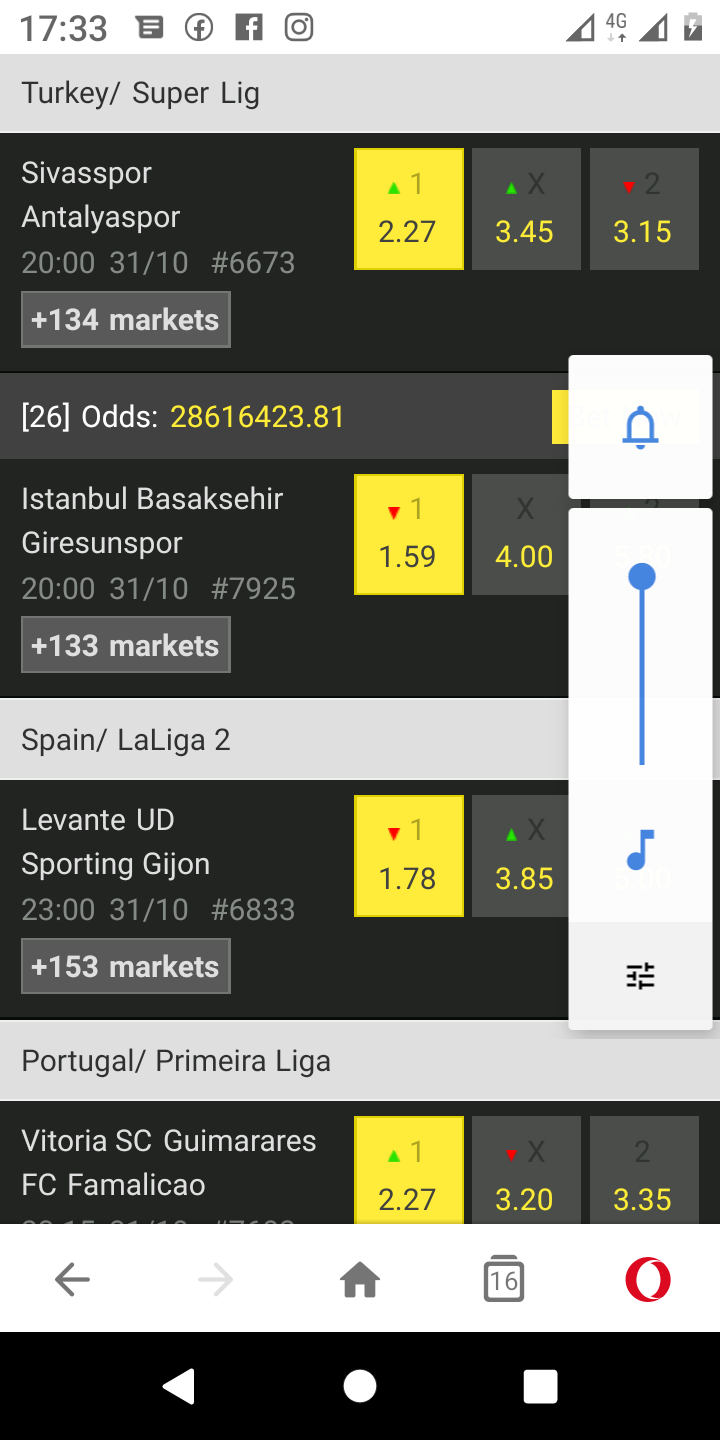
Task: Select home win odds 2.27 for Sivasspor
Action: 409,209
